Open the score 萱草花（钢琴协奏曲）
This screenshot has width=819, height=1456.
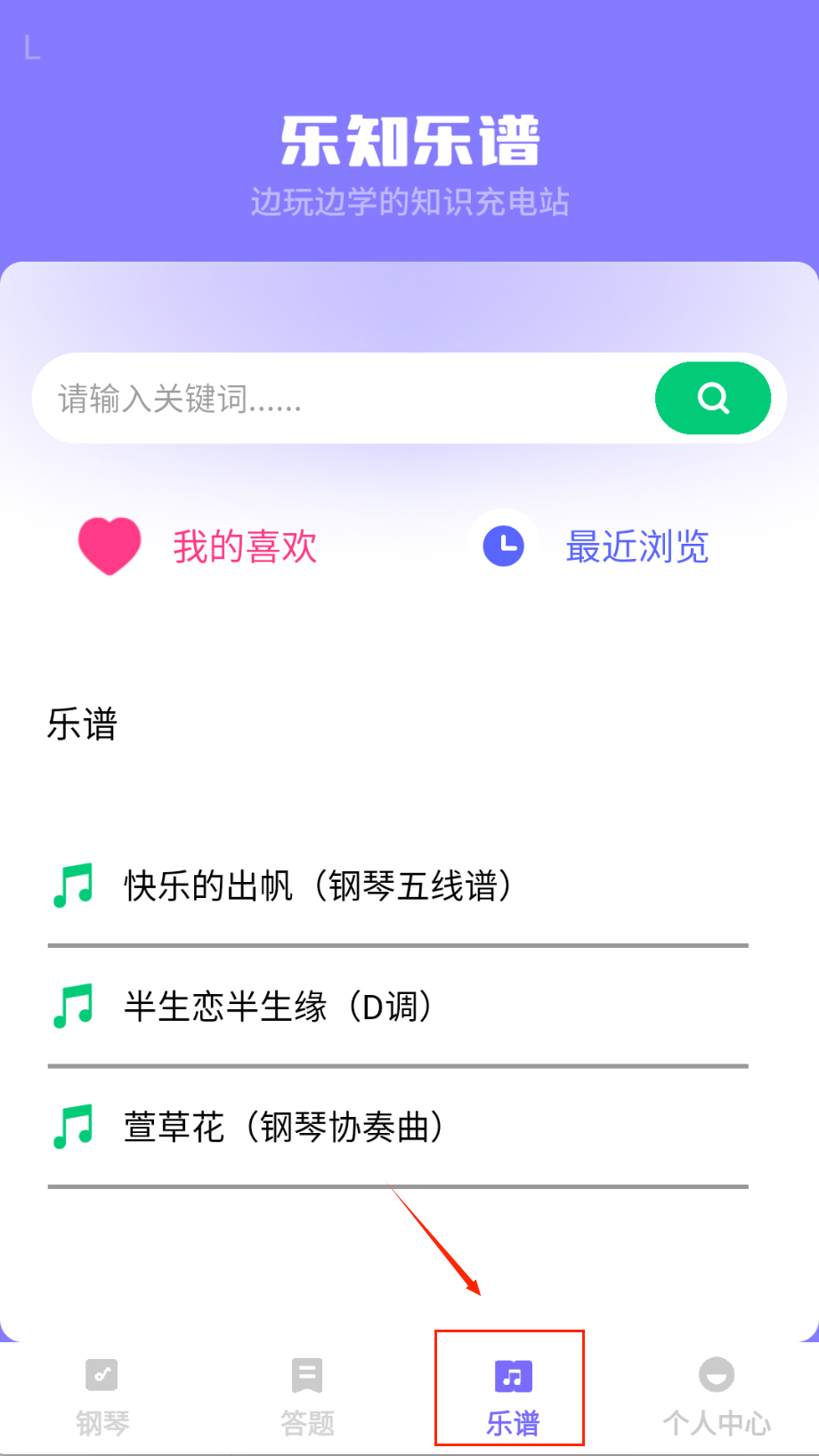coord(285,1127)
